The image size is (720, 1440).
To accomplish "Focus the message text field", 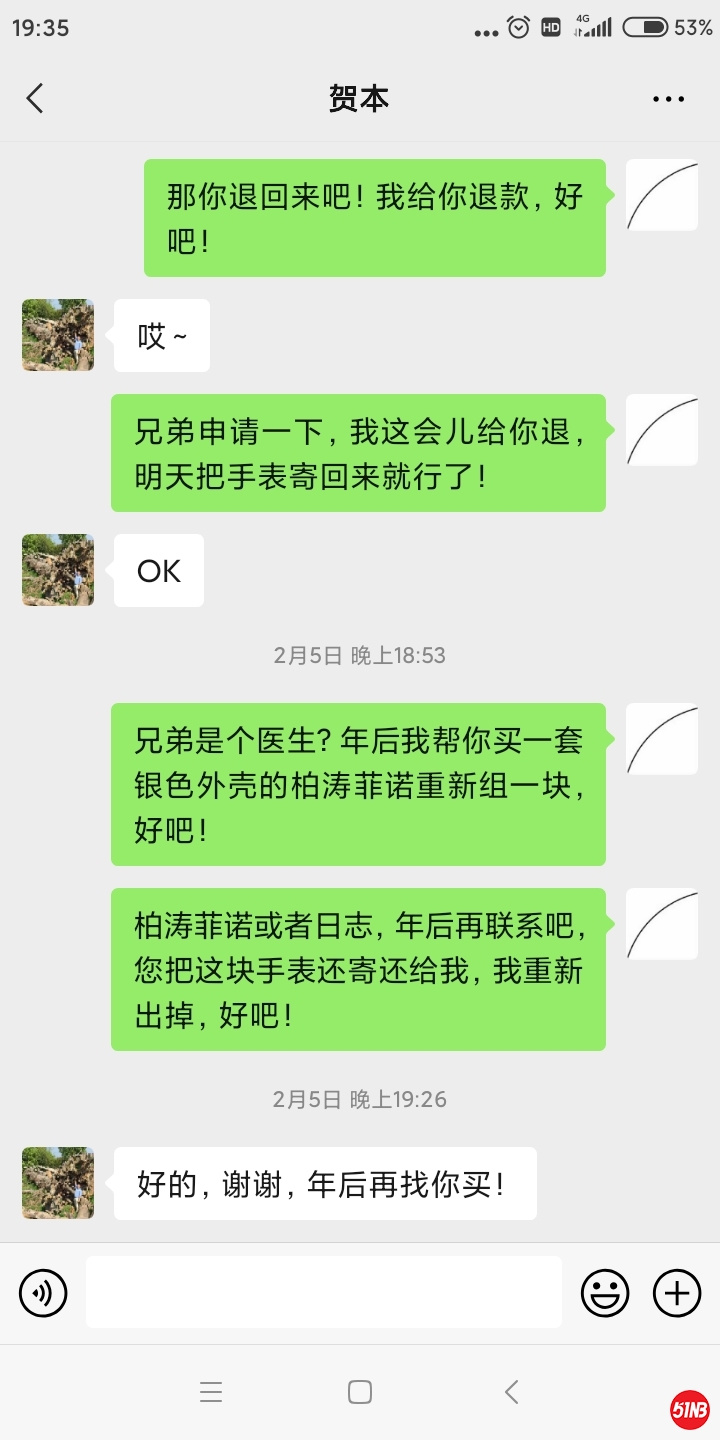I will tap(323, 1292).
